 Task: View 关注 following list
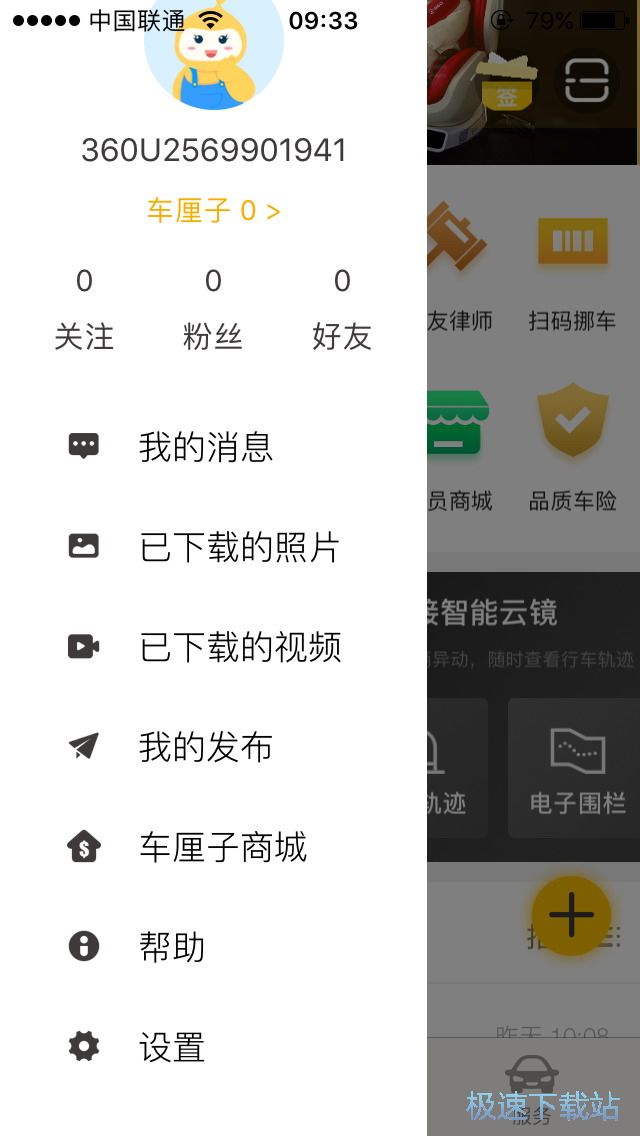tap(84, 310)
